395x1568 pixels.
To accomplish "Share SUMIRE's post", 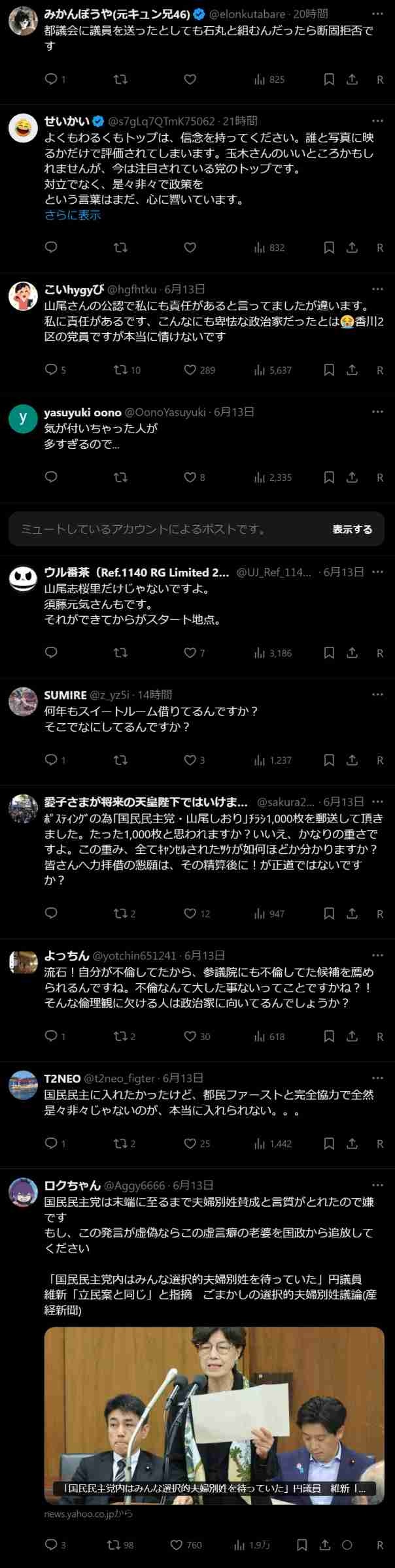I will click(x=352, y=760).
